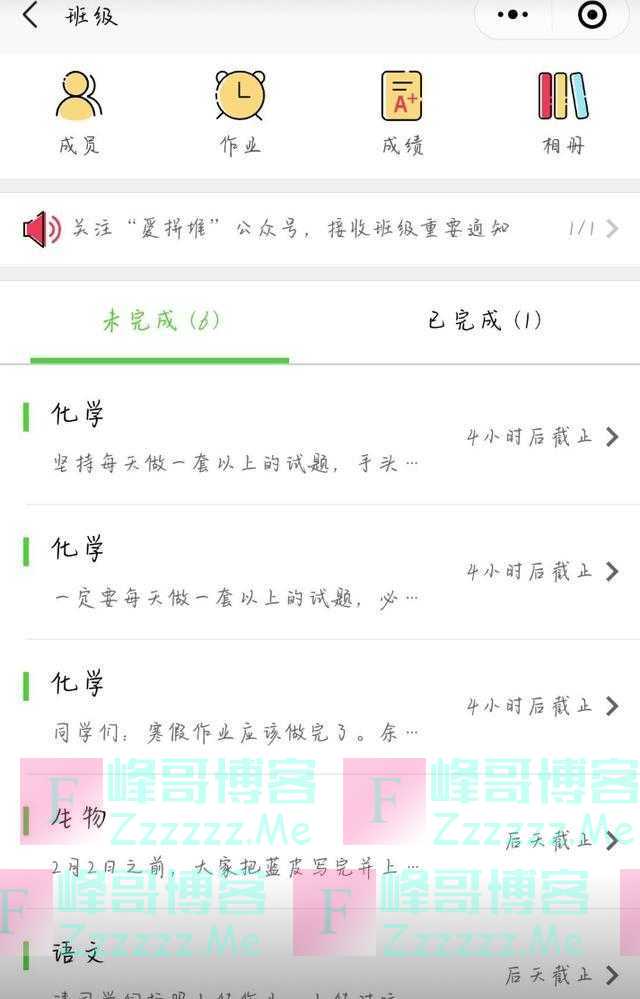Image resolution: width=640 pixels, height=999 pixels.
Task: Open the 爱拼堆 public account notice
Action: [320, 229]
